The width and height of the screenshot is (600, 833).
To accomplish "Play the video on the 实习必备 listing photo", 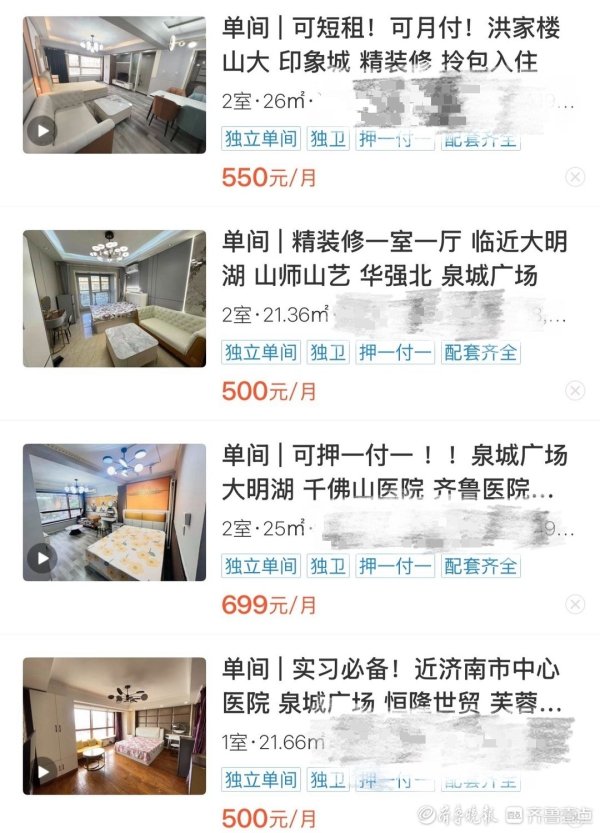I will (41, 772).
